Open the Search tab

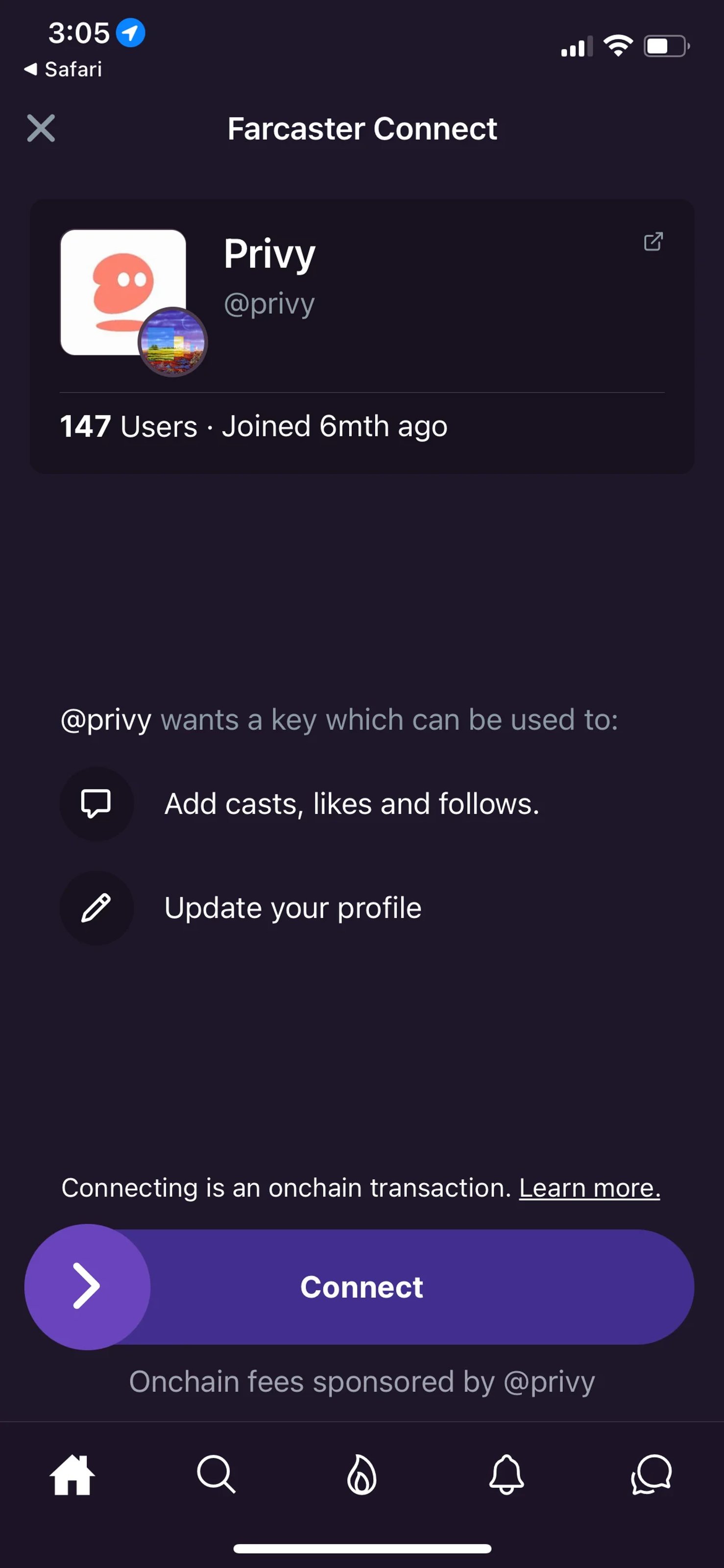(217, 1475)
